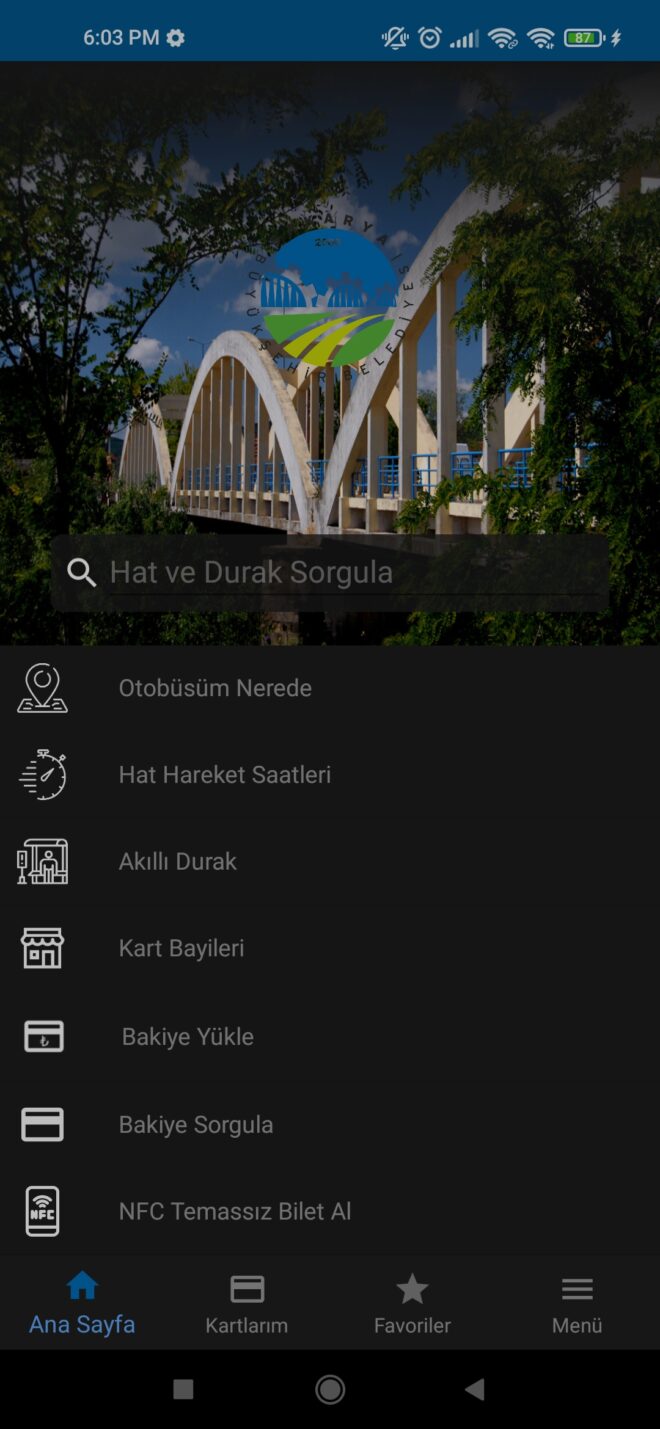Open Bakiye Sorgula
660x1429 pixels.
196,1124
